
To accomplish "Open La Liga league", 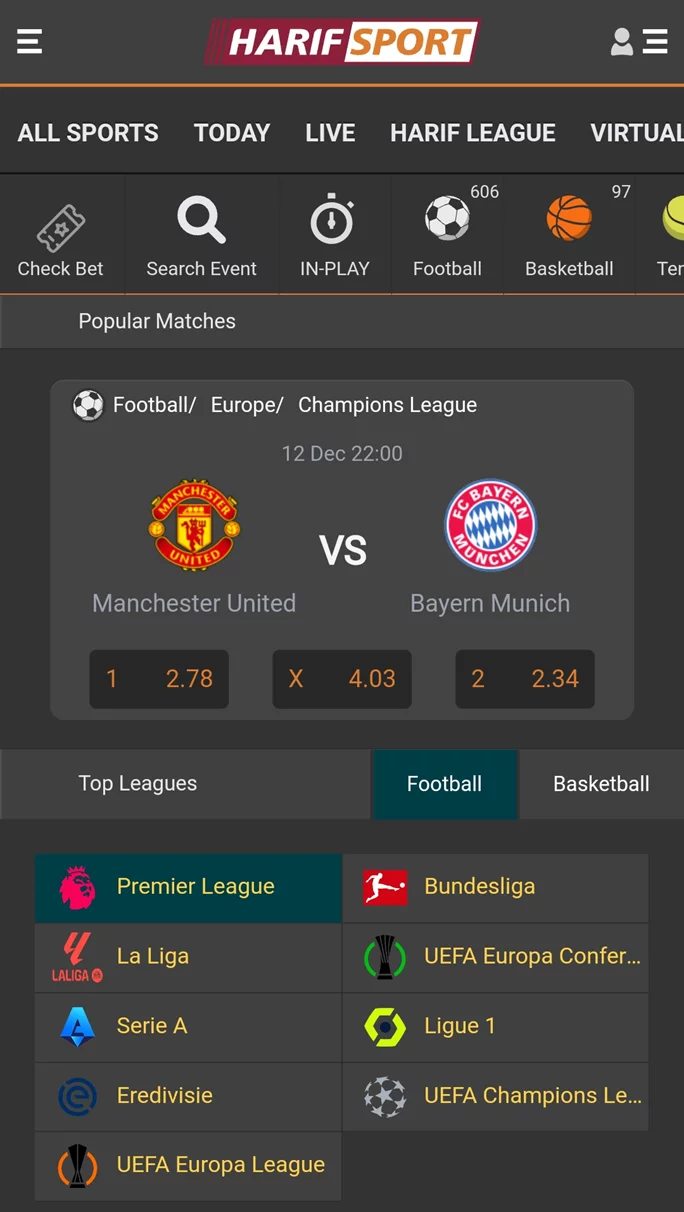I will (188, 957).
